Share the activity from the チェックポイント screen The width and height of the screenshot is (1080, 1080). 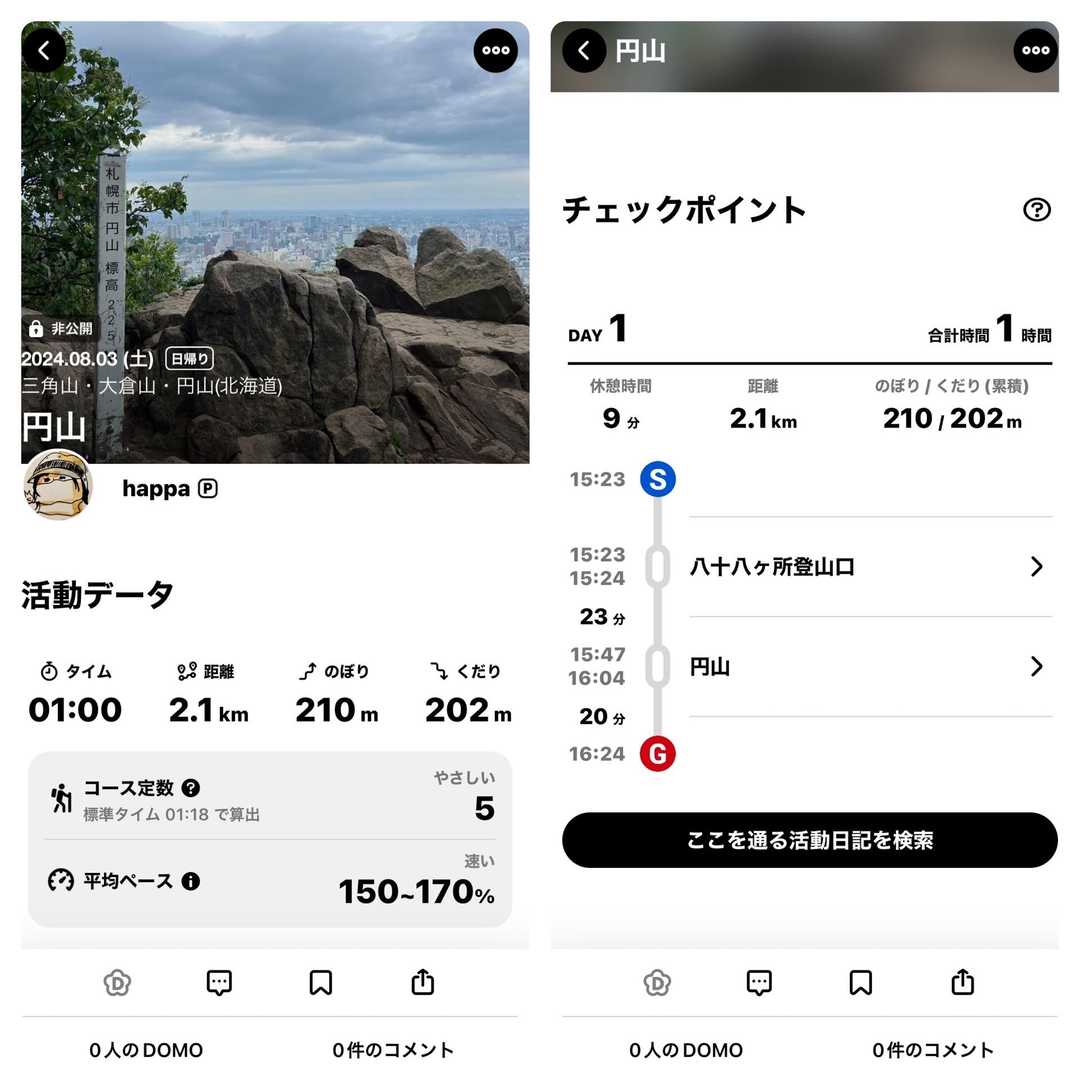coord(963,982)
